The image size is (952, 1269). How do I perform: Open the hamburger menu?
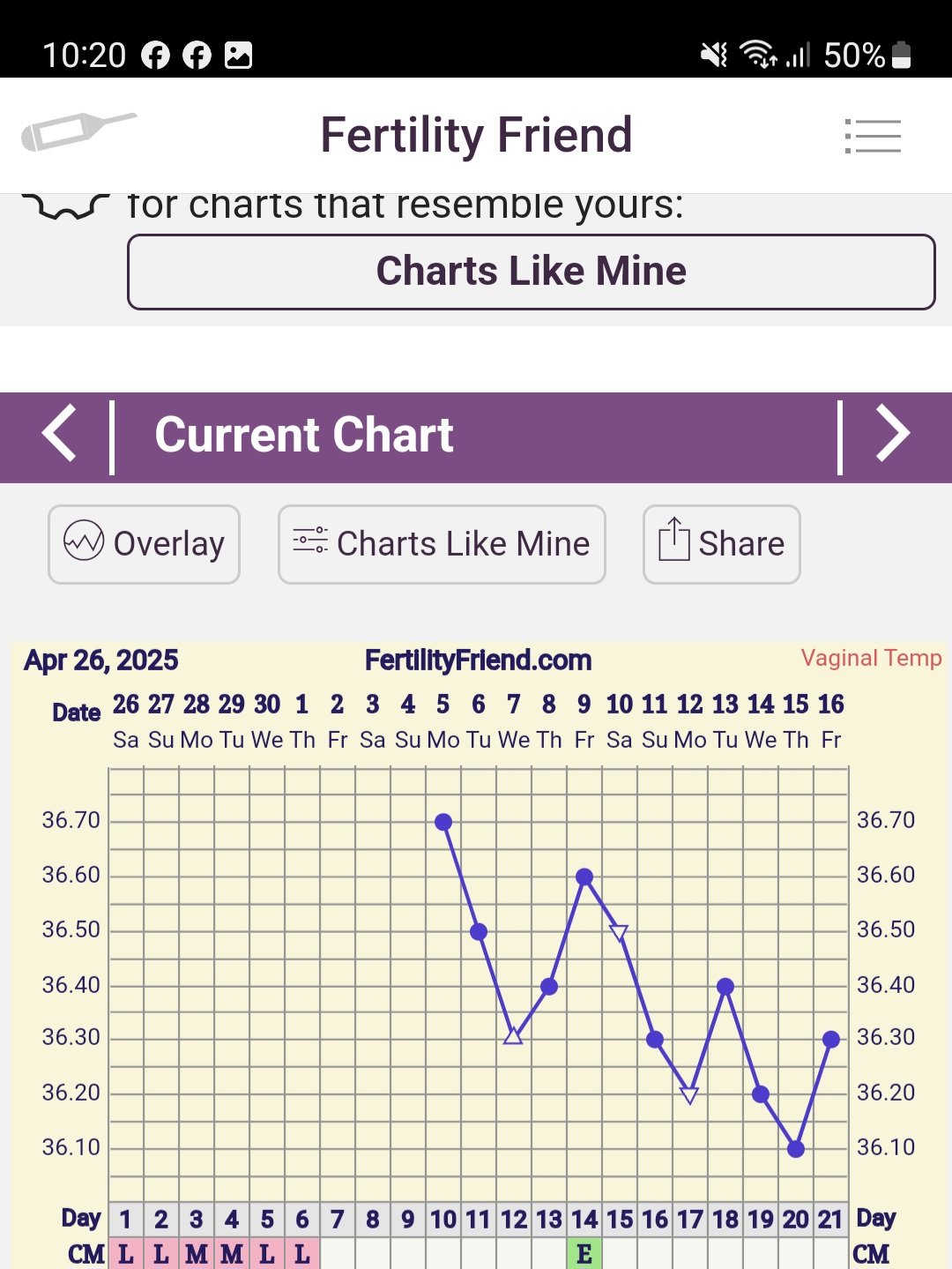(872, 136)
